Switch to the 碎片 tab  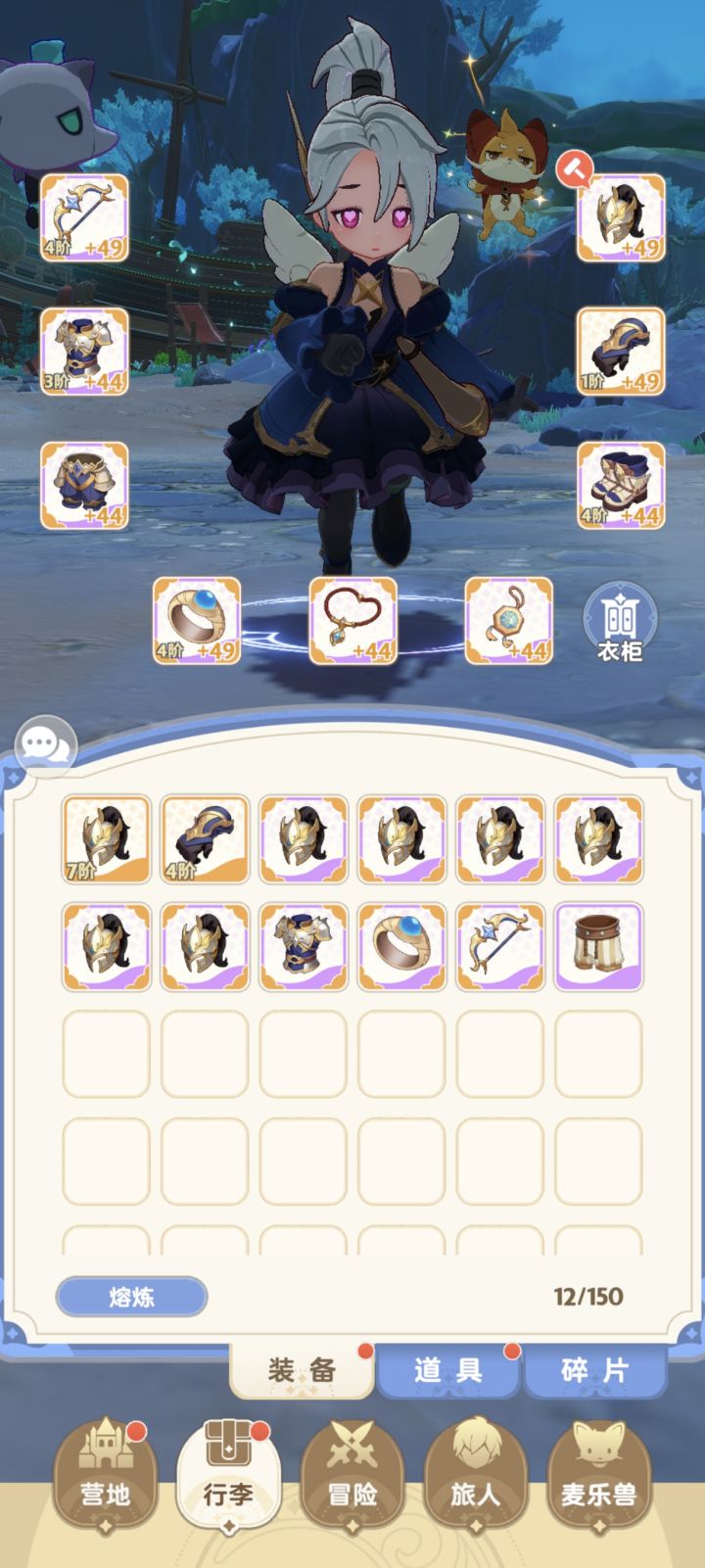tap(595, 1370)
